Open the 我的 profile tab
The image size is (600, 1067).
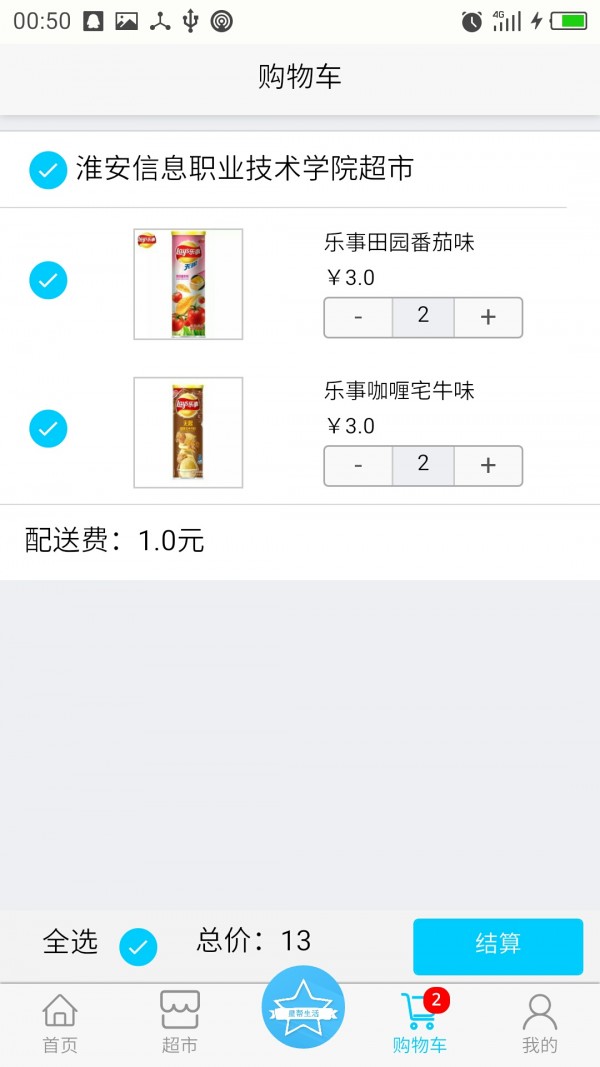coord(540,1023)
